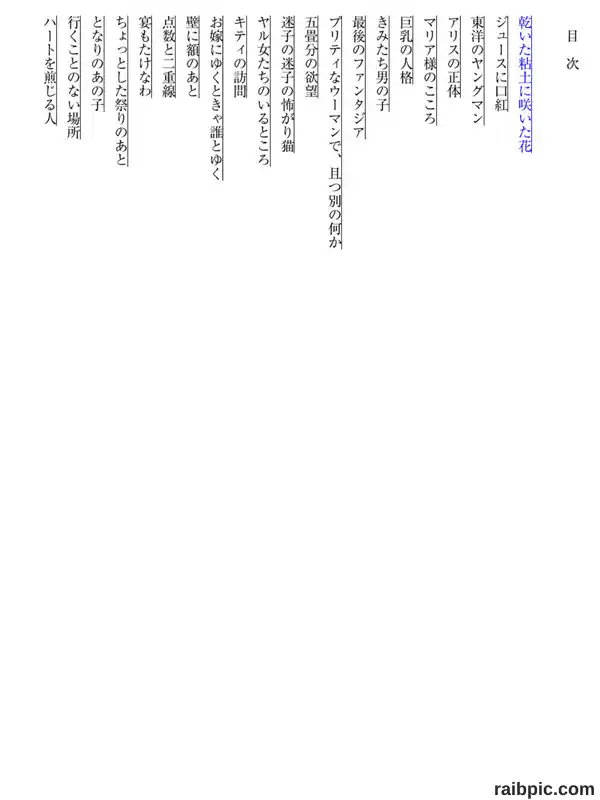
Task: Open the 巨乳の人格 chapter
Action: coord(406,56)
